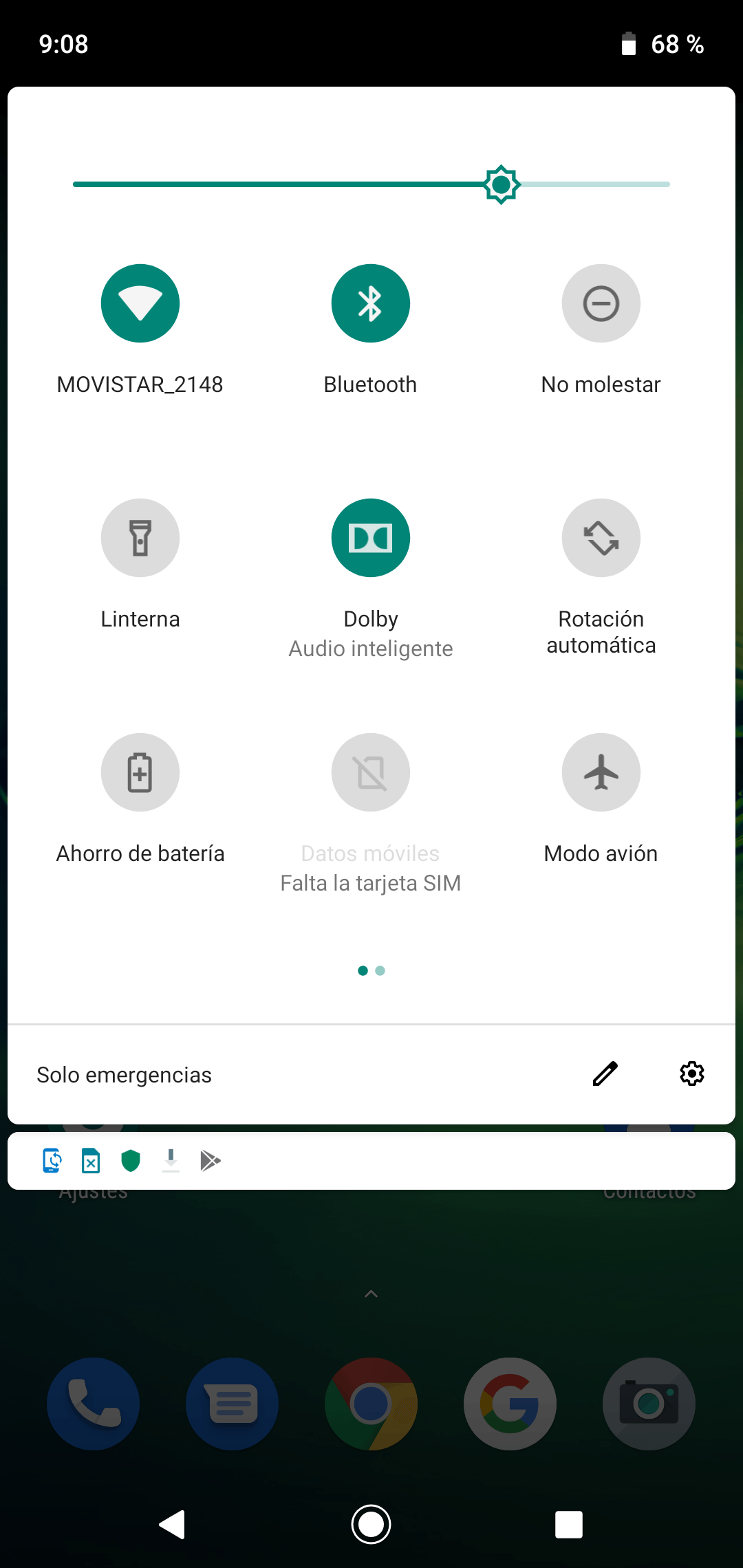Open system settings via gear icon

pyautogui.click(x=692, y=1074)
